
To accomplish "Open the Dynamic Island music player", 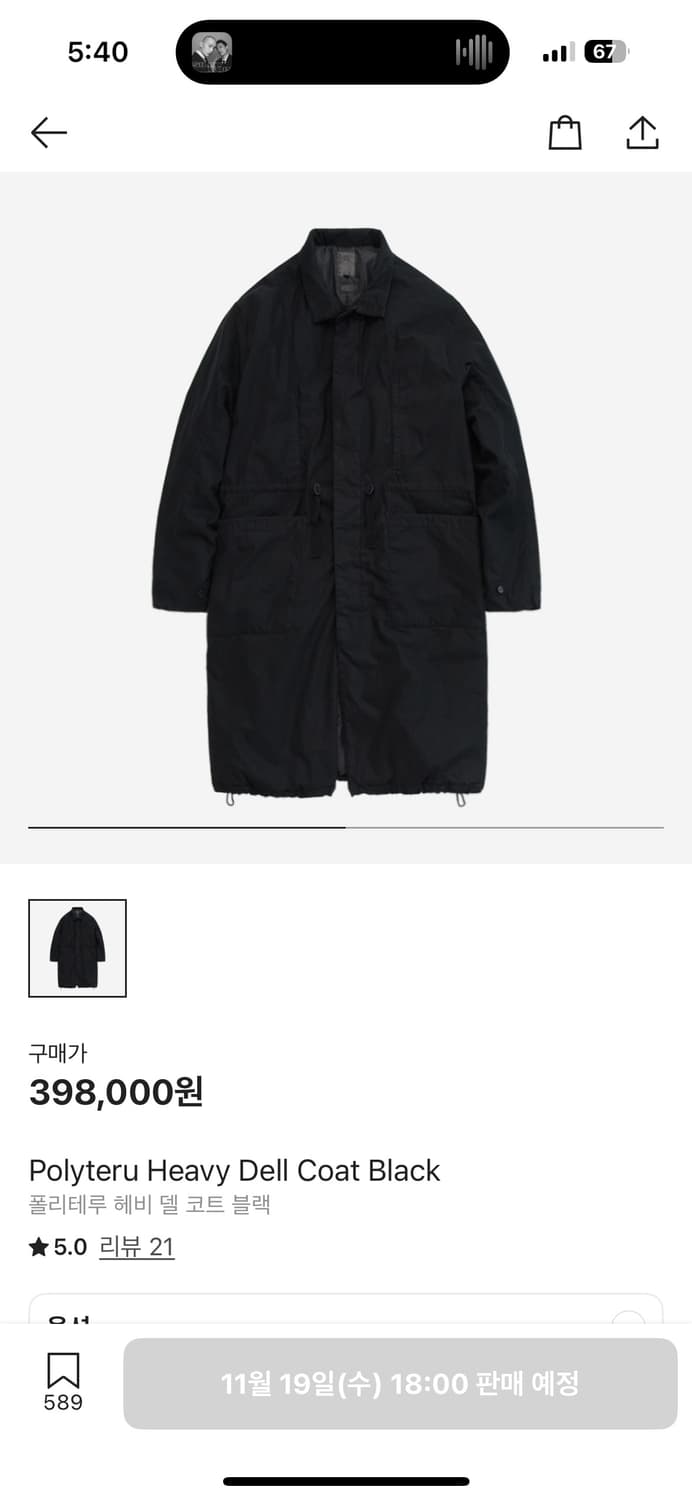I will [x=342, y=52].
